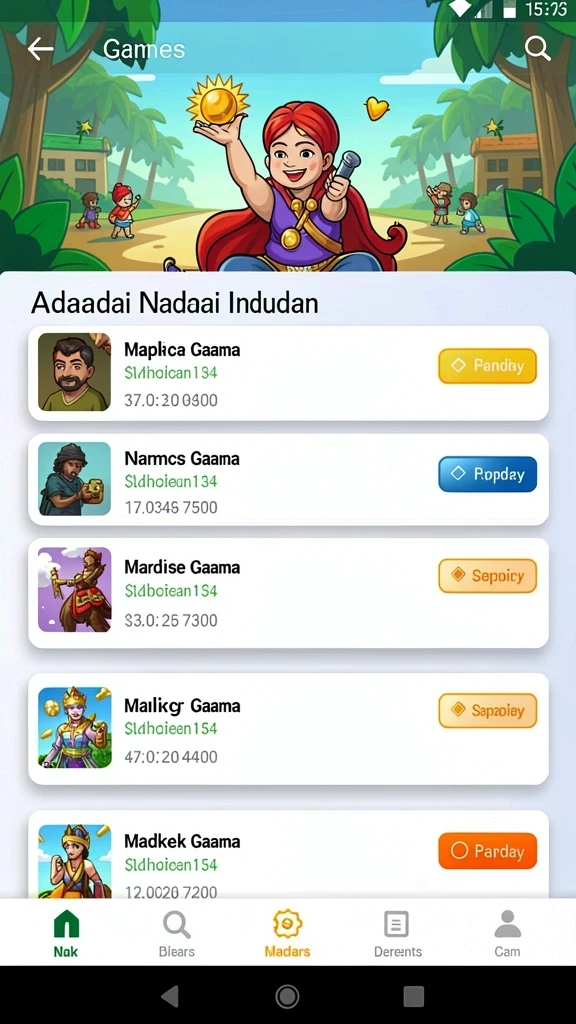
Task: Tap the Sepoicy button for Mardise Gaama
Action: click(x=487, y=576)
